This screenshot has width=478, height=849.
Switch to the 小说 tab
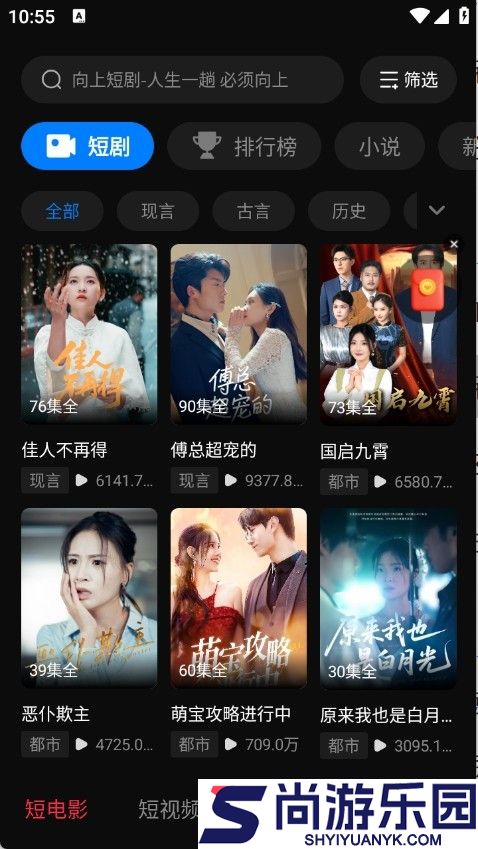point(379,146)
